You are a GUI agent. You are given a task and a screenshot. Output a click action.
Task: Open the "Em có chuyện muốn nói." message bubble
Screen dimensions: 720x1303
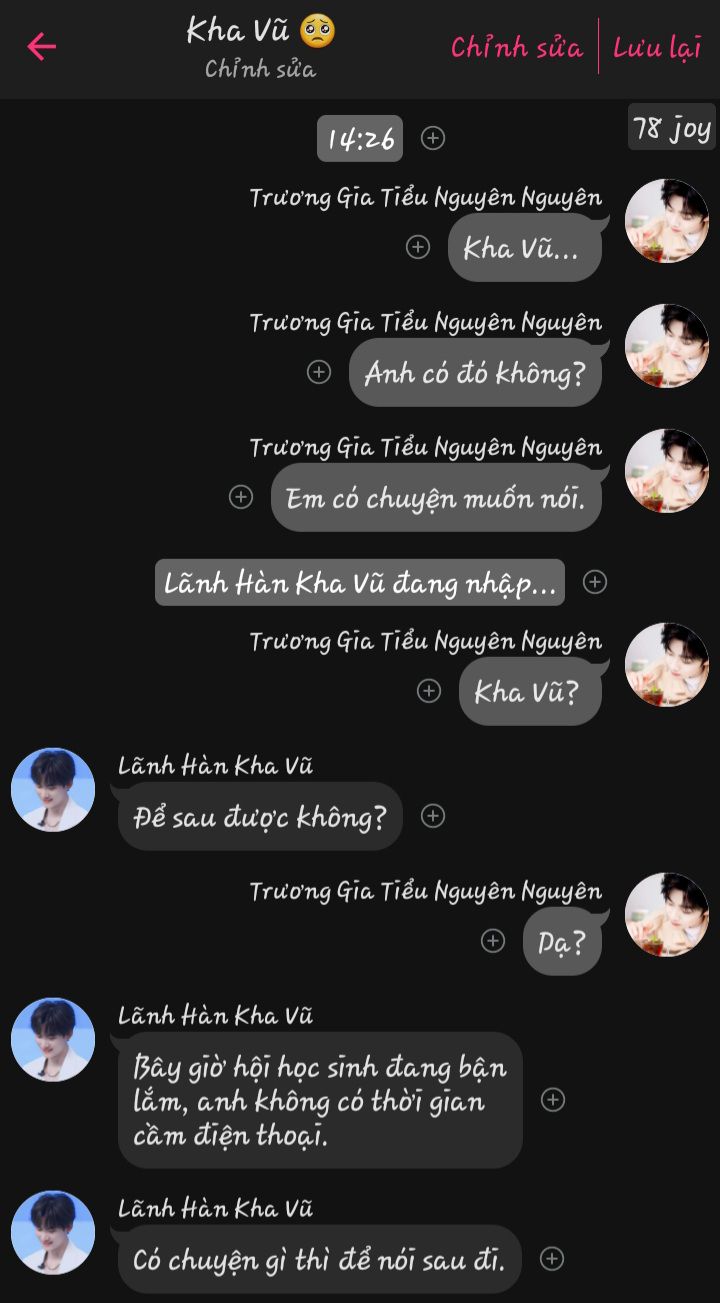point(436,497)
